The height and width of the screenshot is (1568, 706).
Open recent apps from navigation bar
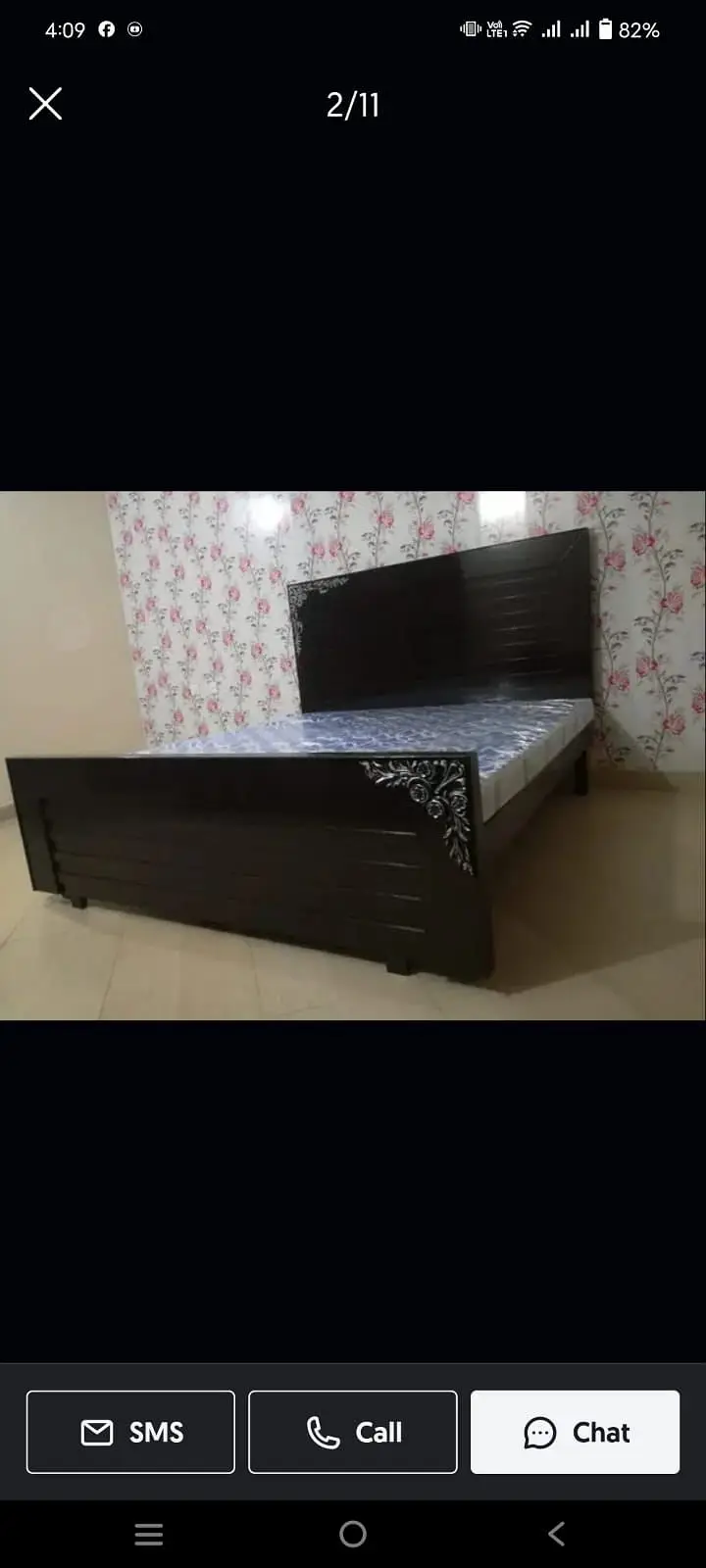149,1534
